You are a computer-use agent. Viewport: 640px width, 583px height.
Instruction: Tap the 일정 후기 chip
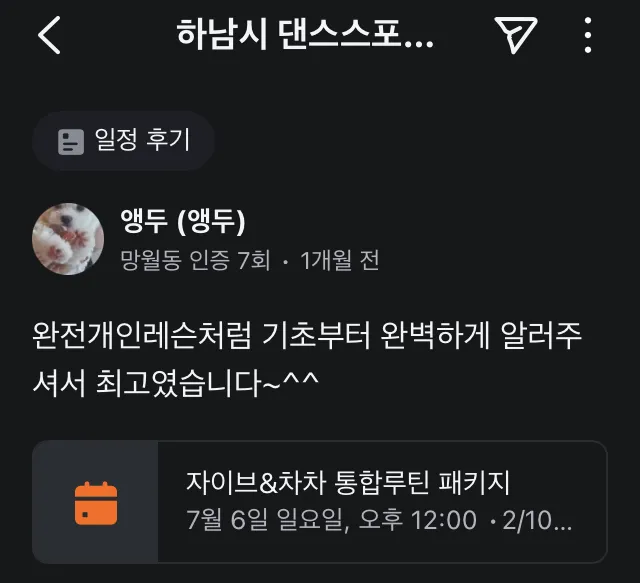124,141
